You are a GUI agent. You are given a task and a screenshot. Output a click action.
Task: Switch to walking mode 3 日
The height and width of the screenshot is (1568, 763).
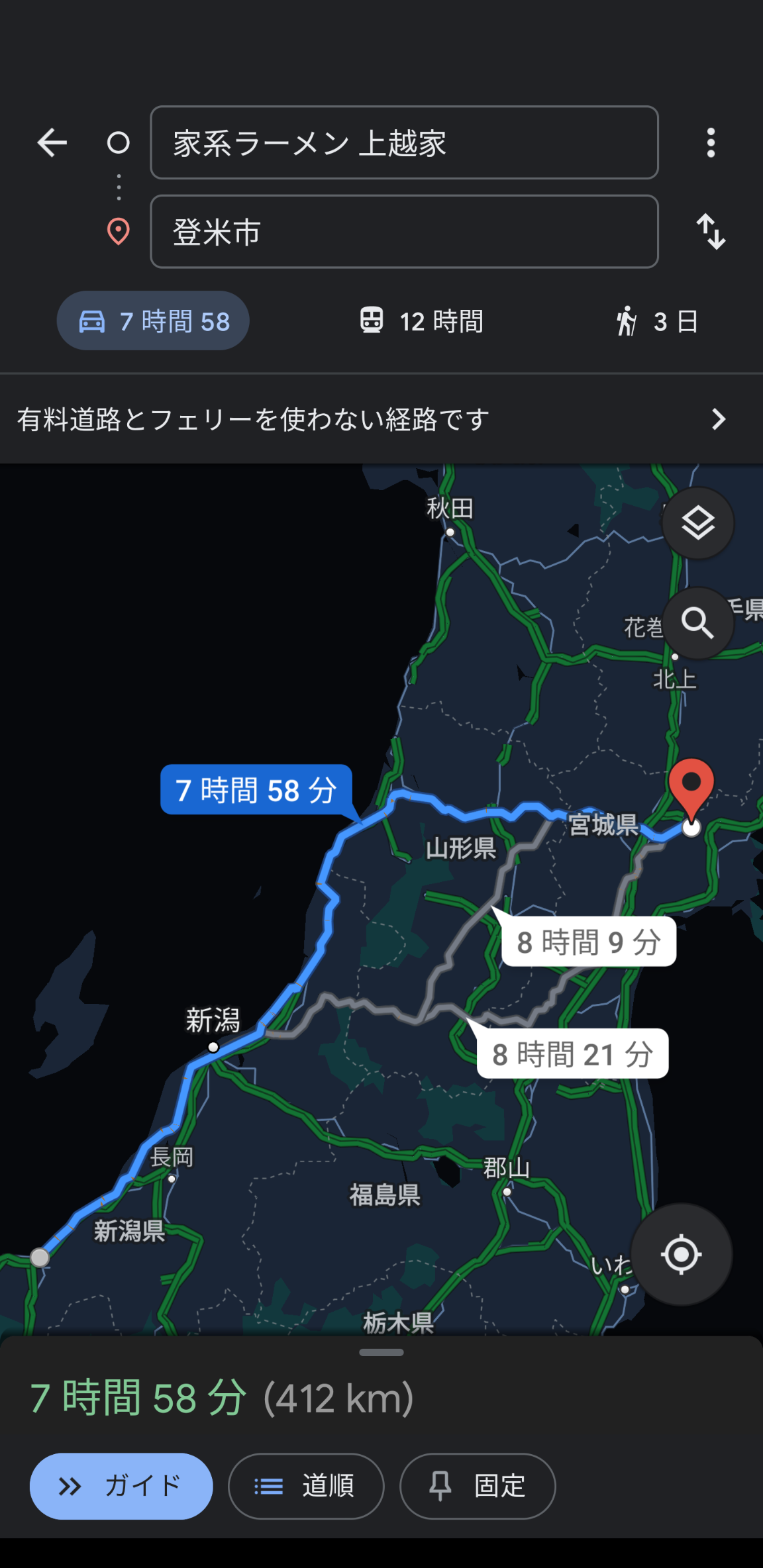[656, 321]
